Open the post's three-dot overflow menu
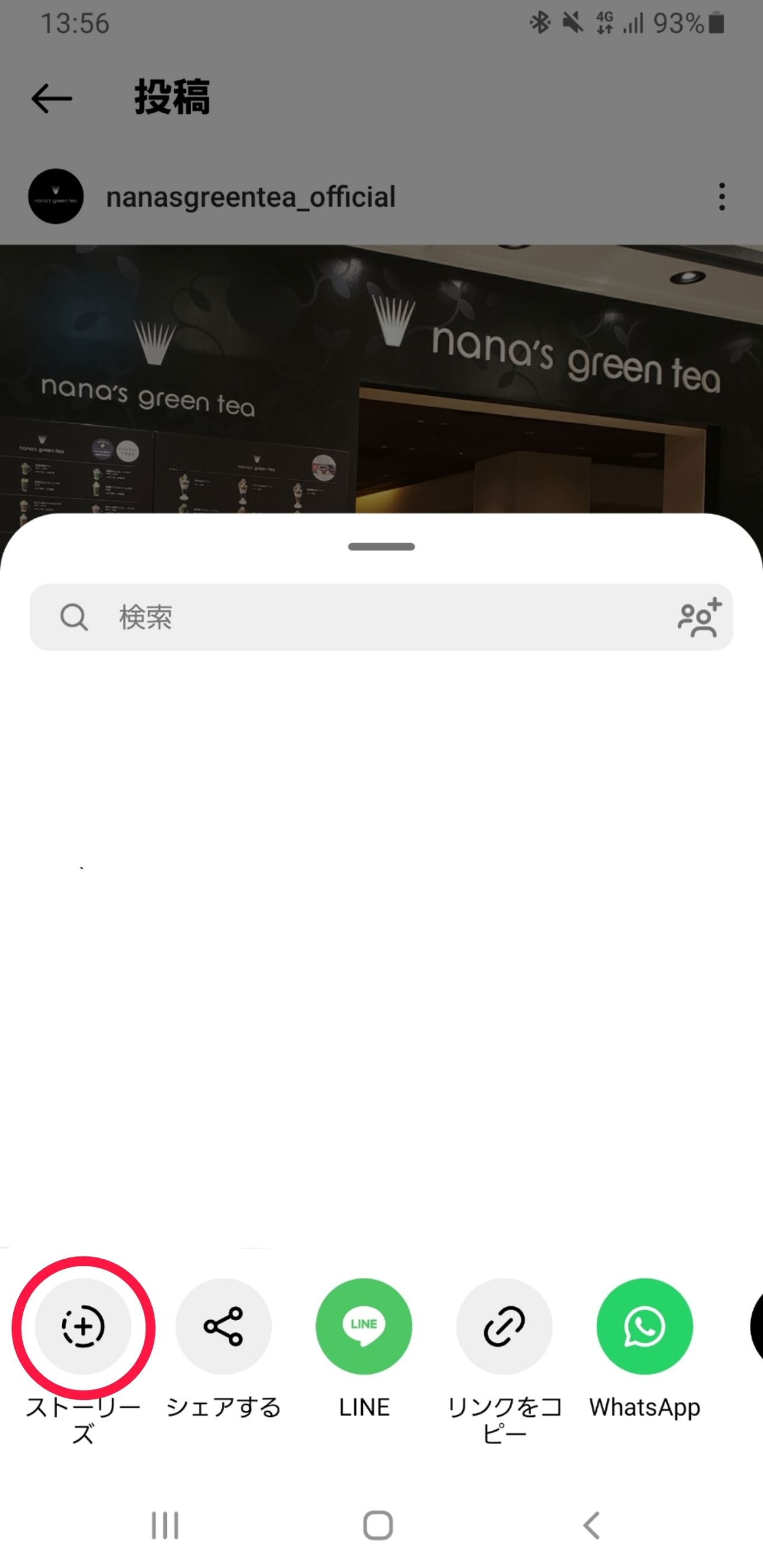This screenshot has height=1568, width=763. pos(722,197)
